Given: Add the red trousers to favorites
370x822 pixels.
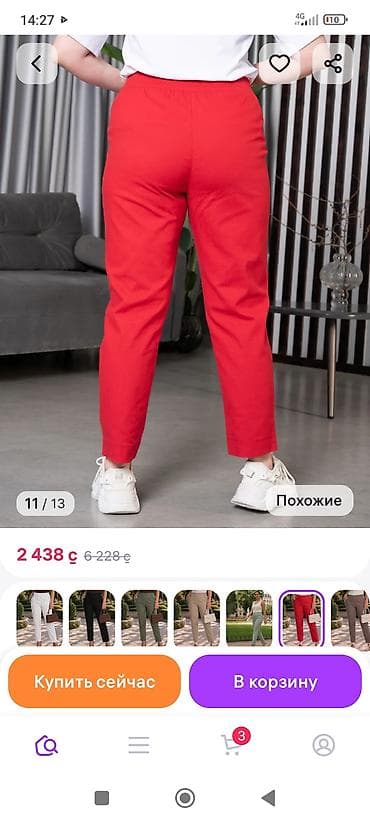Looking at the screenshot, I should (x=279, y=63).
